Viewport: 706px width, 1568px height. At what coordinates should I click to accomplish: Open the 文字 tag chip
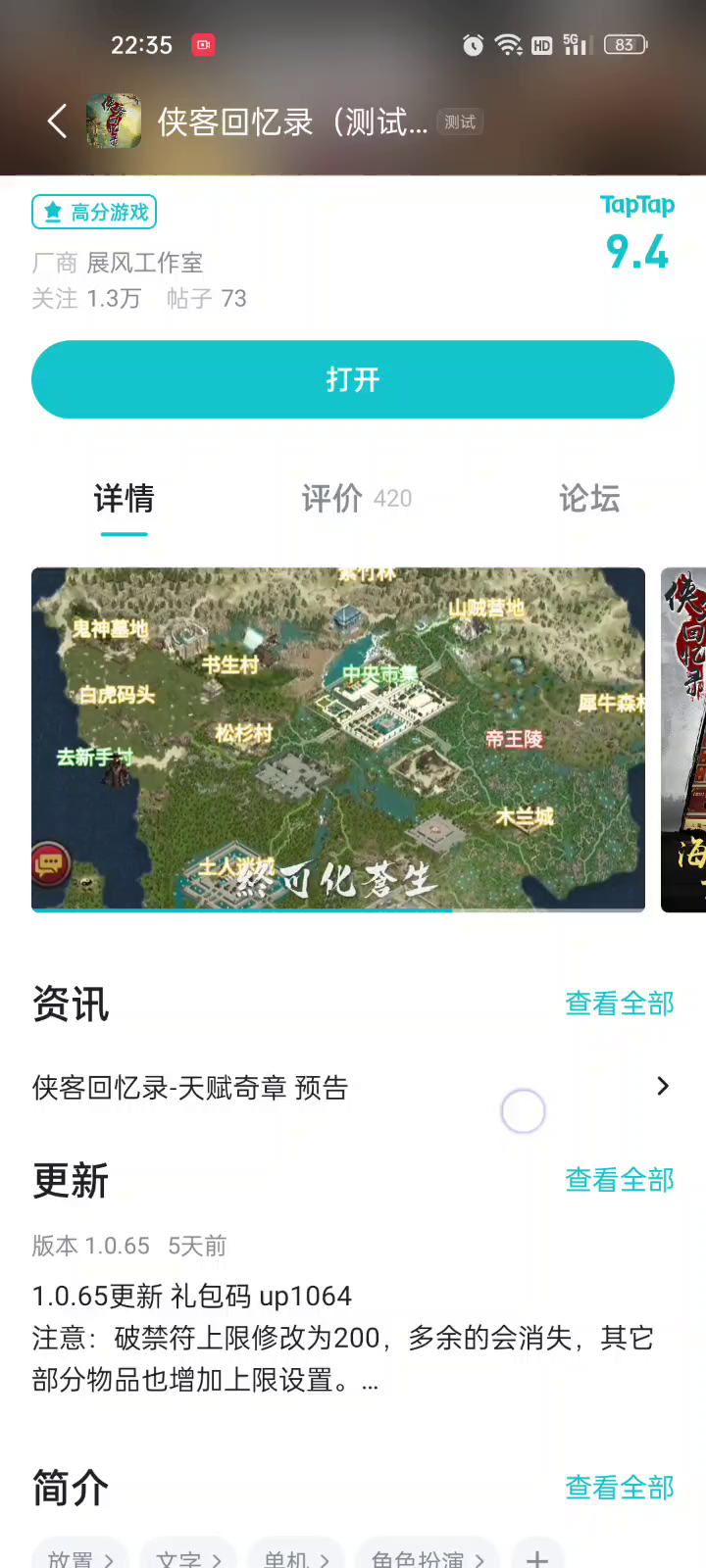188,1555
